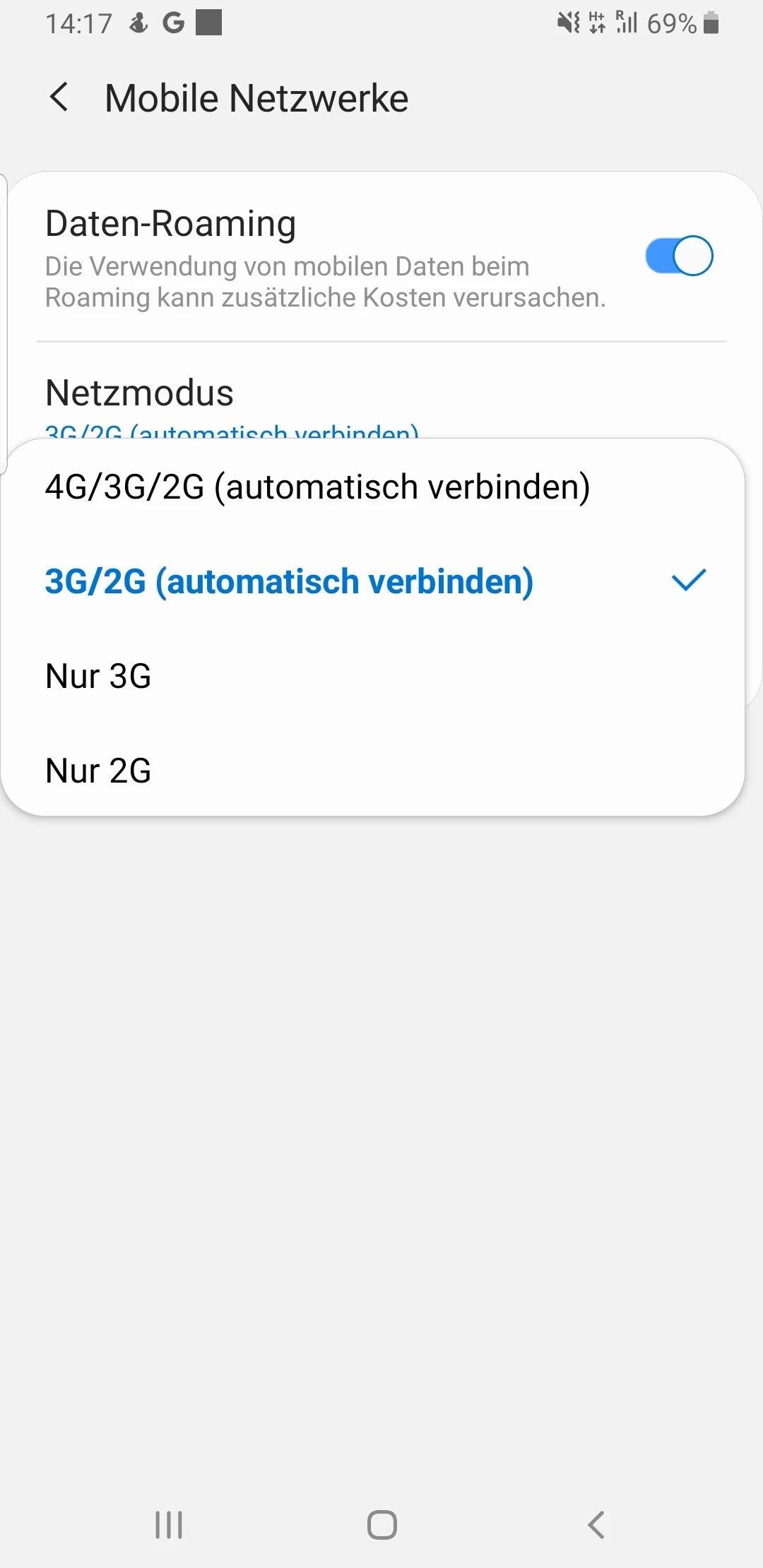Go to the home screen
The image size is (763, 1568).
click(381, 1525)
